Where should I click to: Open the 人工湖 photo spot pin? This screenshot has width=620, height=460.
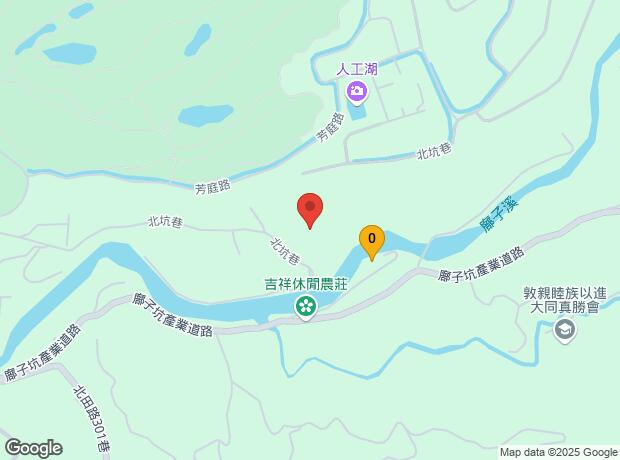(x=356, y=94)
